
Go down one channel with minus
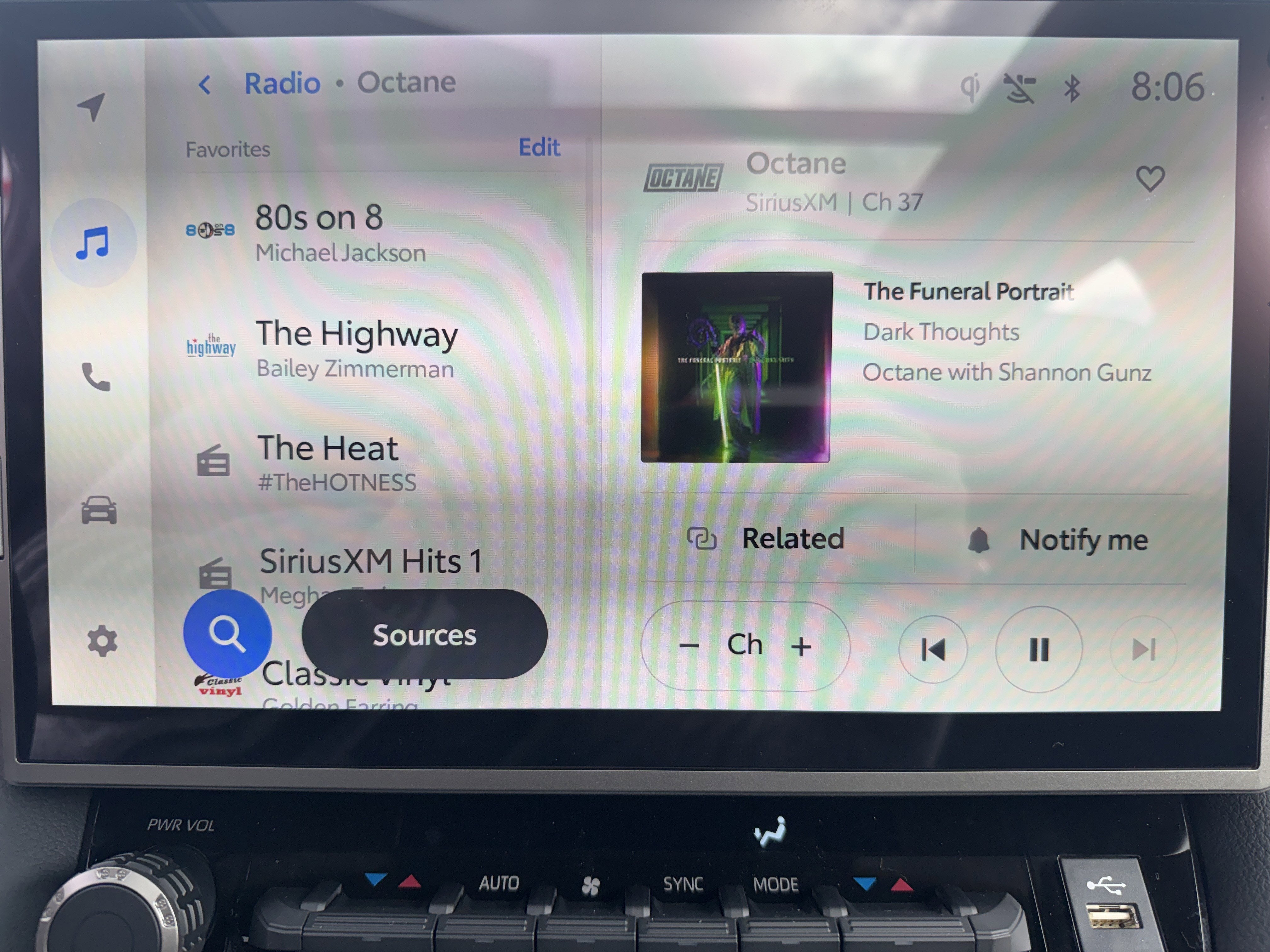[x=689, y=646]
